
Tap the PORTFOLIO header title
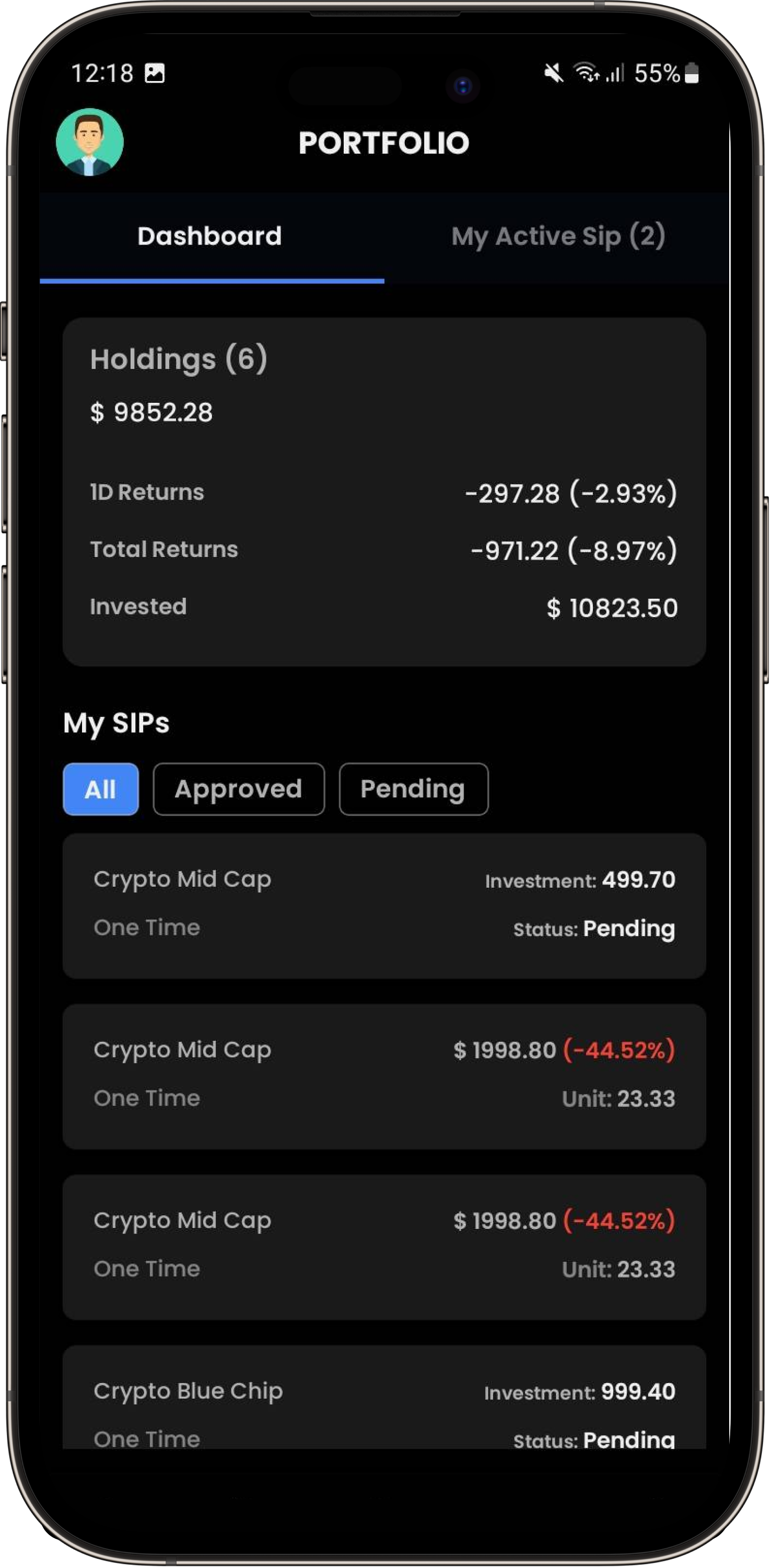click(383, 142)
